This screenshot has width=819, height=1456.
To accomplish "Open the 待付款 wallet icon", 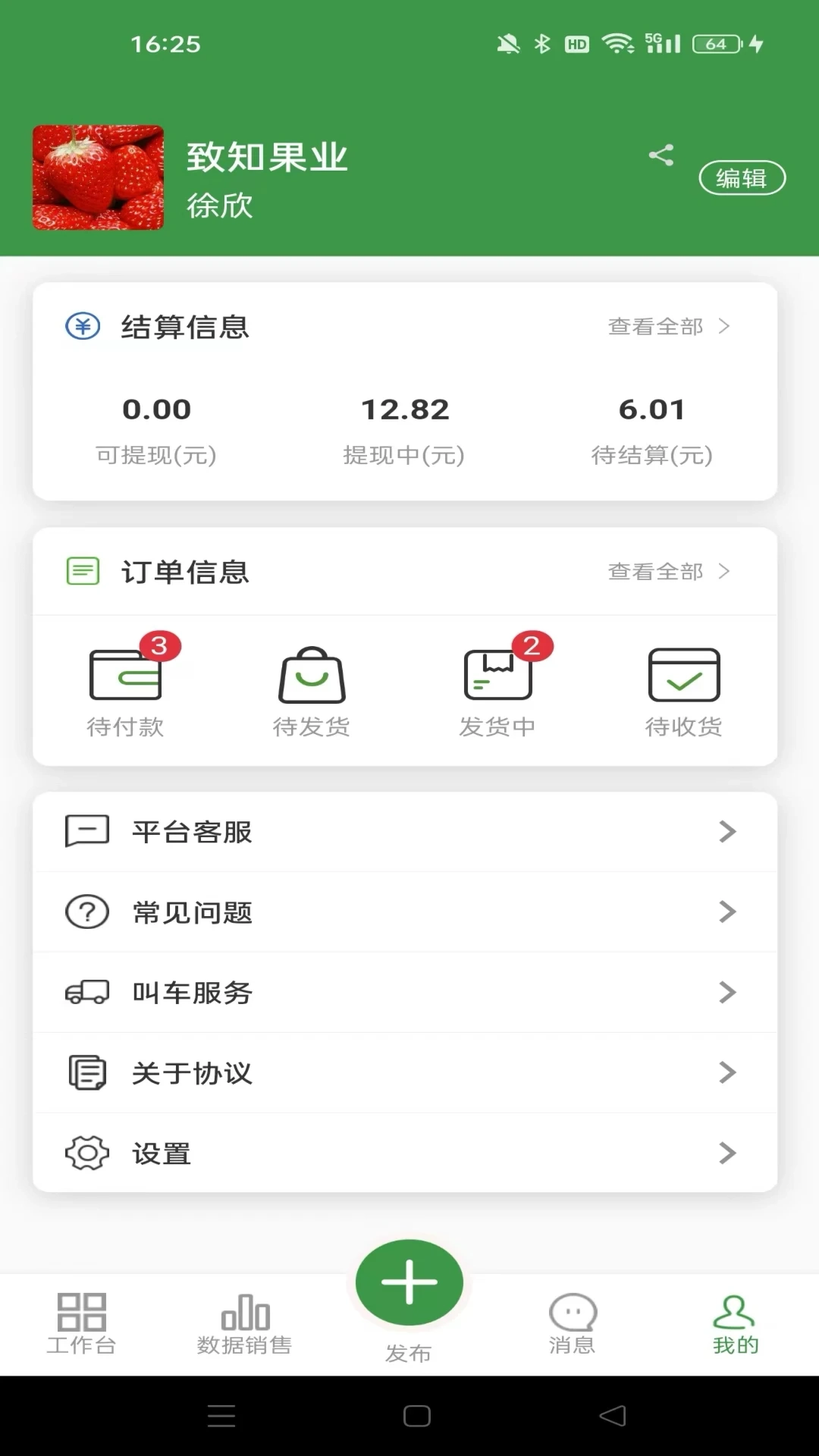I will coord(126,675).
